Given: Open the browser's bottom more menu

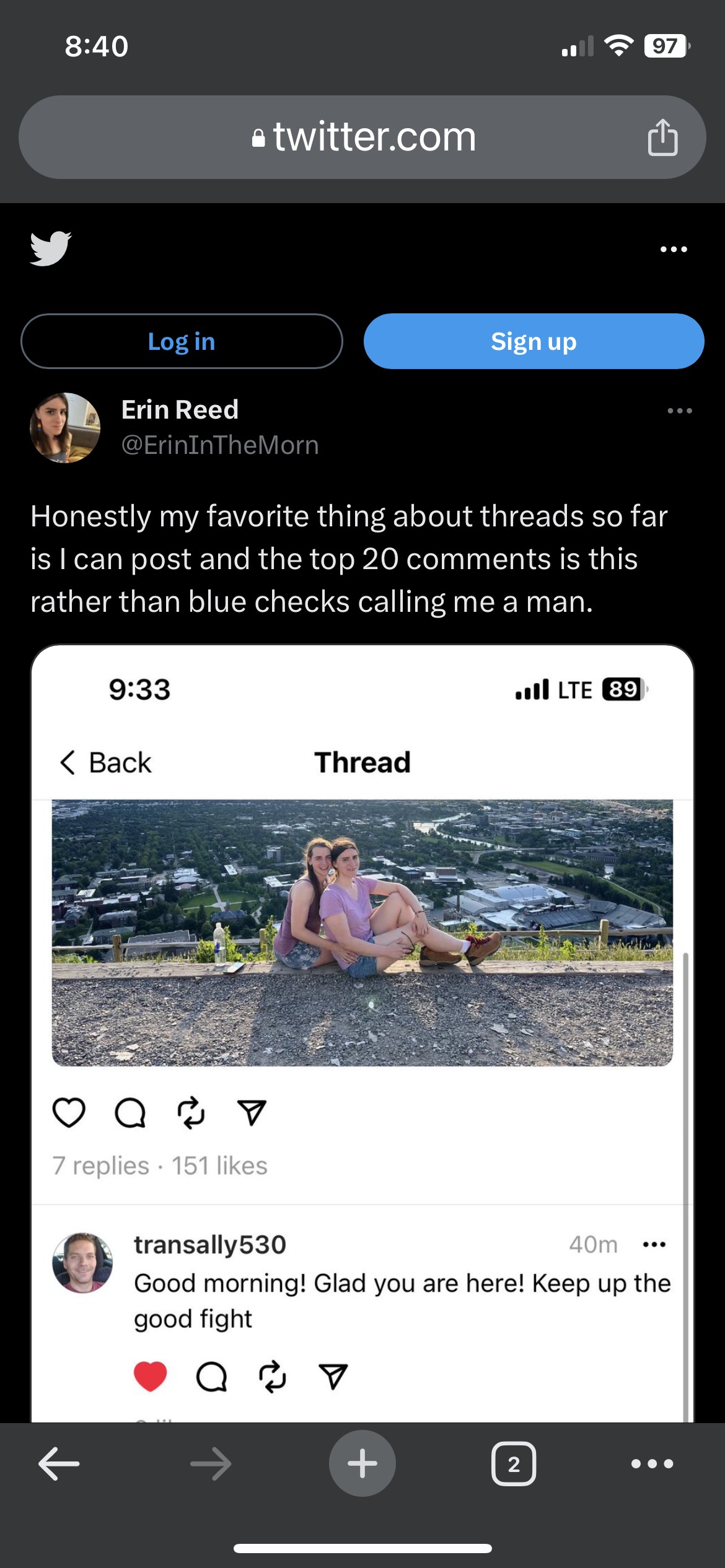Looking at the screenshot, I should click(x=652, y=1463).
